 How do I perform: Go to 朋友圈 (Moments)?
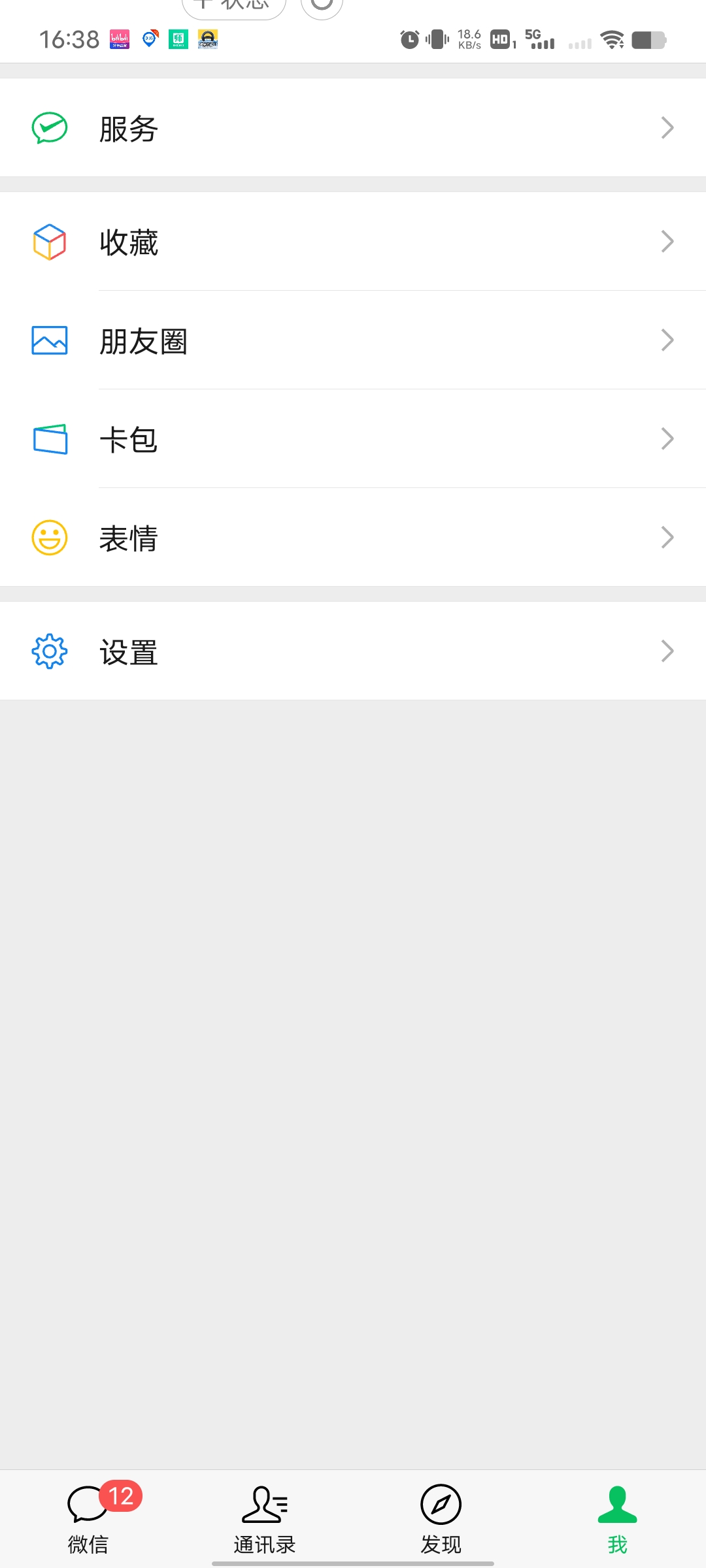(353, 340)
